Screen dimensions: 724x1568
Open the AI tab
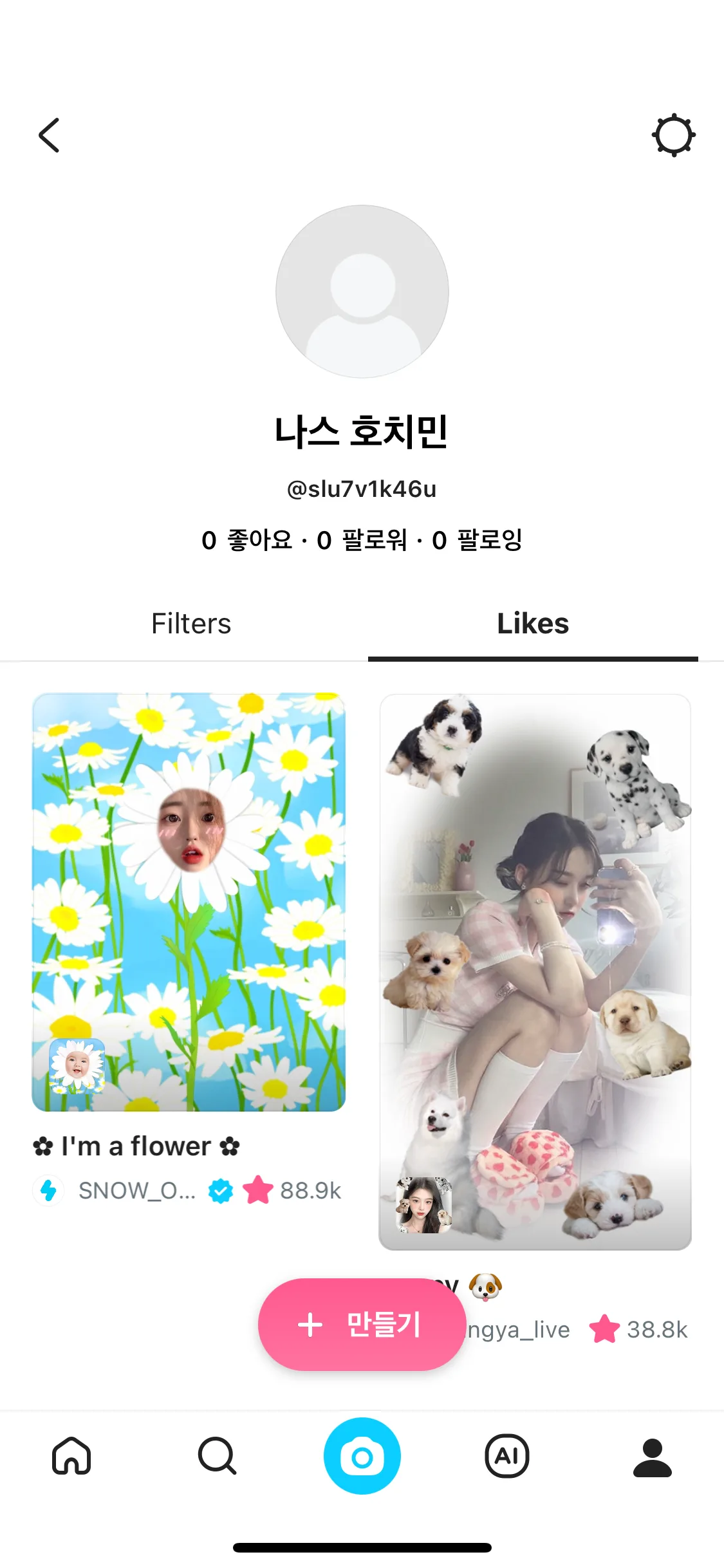(x=506, y=1456)
